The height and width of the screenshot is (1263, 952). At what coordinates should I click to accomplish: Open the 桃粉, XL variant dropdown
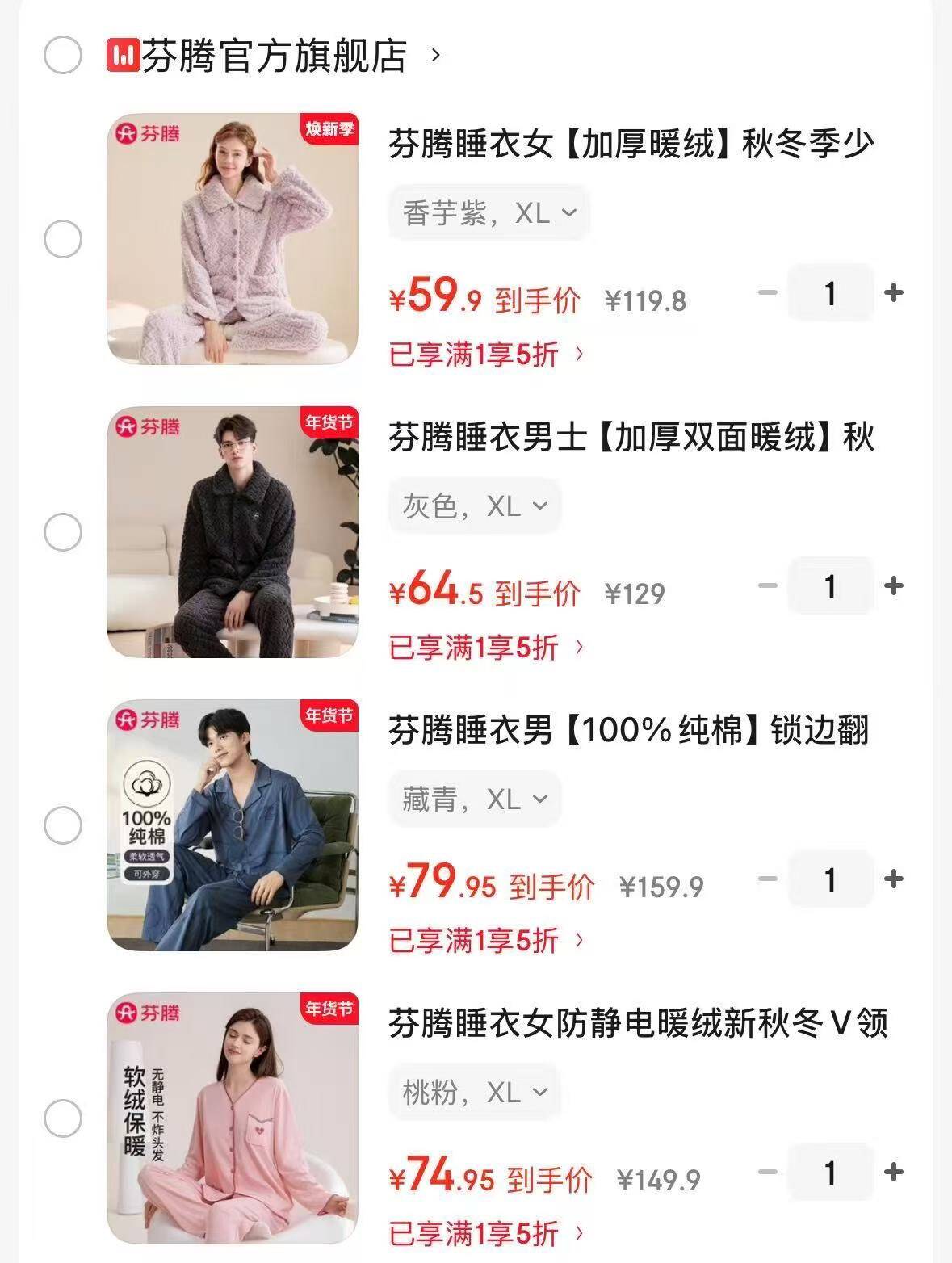click(475, 1093)
